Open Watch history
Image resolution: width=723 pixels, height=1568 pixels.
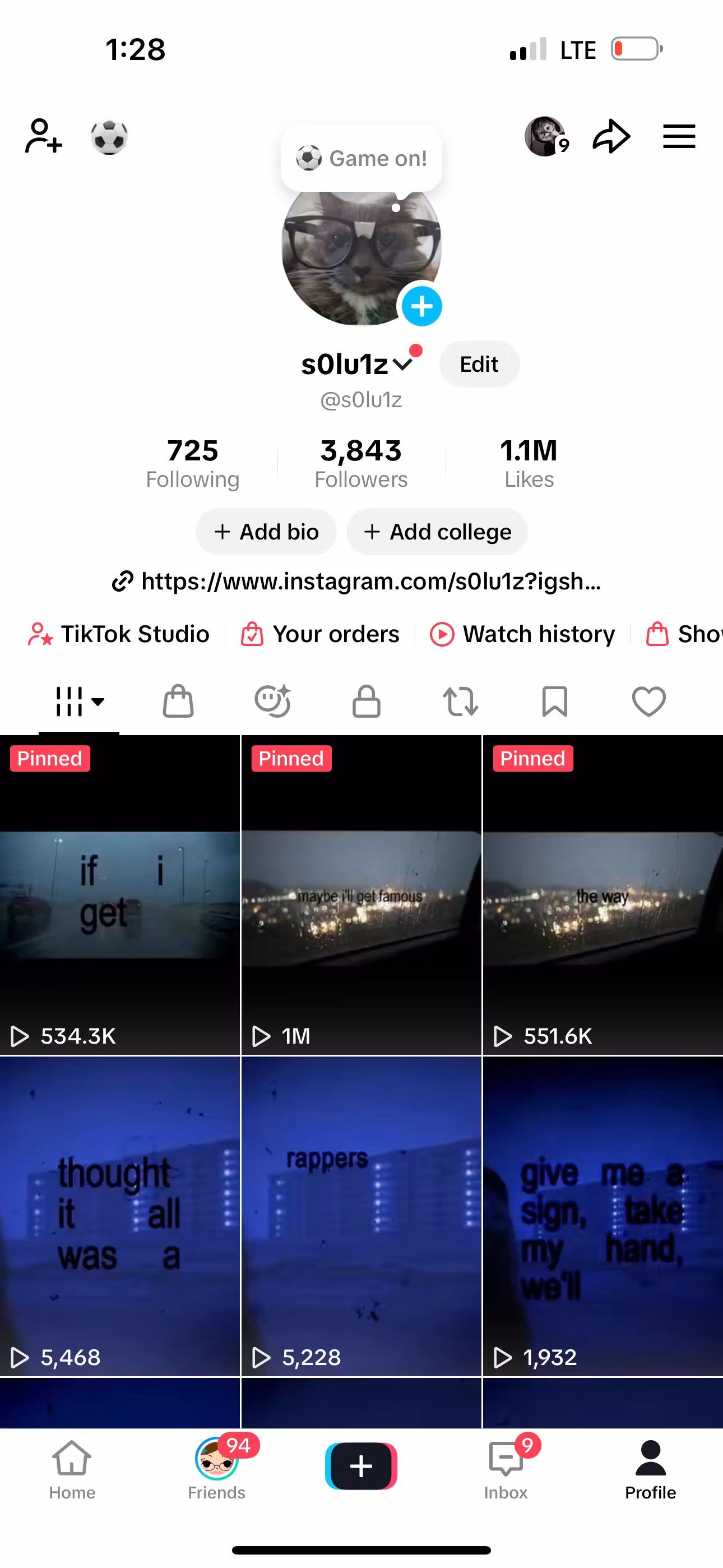522,634
